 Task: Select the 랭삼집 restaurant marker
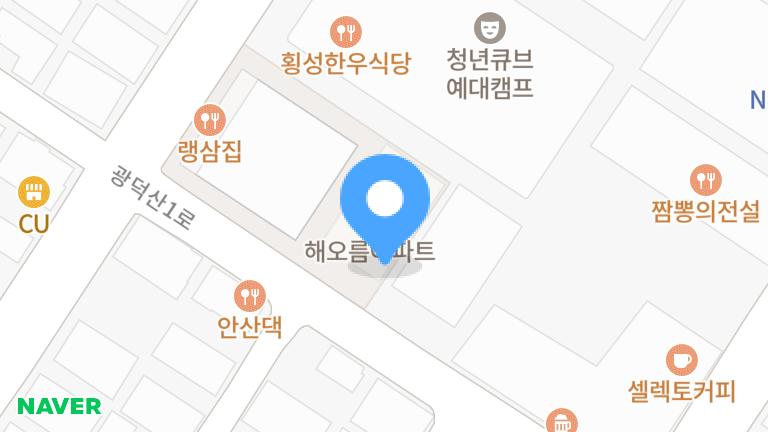[x=209, y=121]
